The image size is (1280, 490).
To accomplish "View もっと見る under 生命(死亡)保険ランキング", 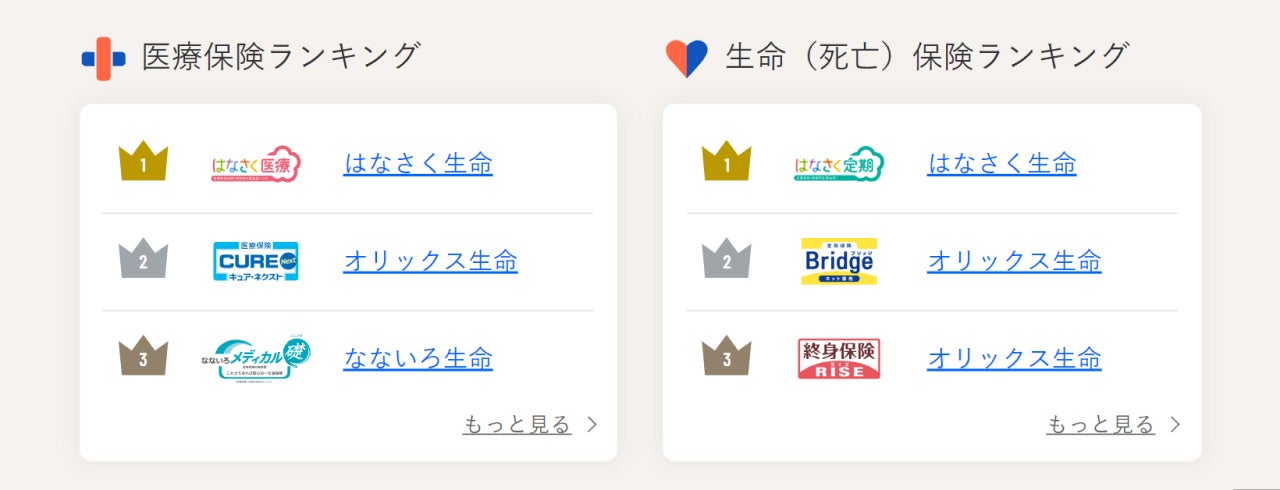I will pos(1100,424).
